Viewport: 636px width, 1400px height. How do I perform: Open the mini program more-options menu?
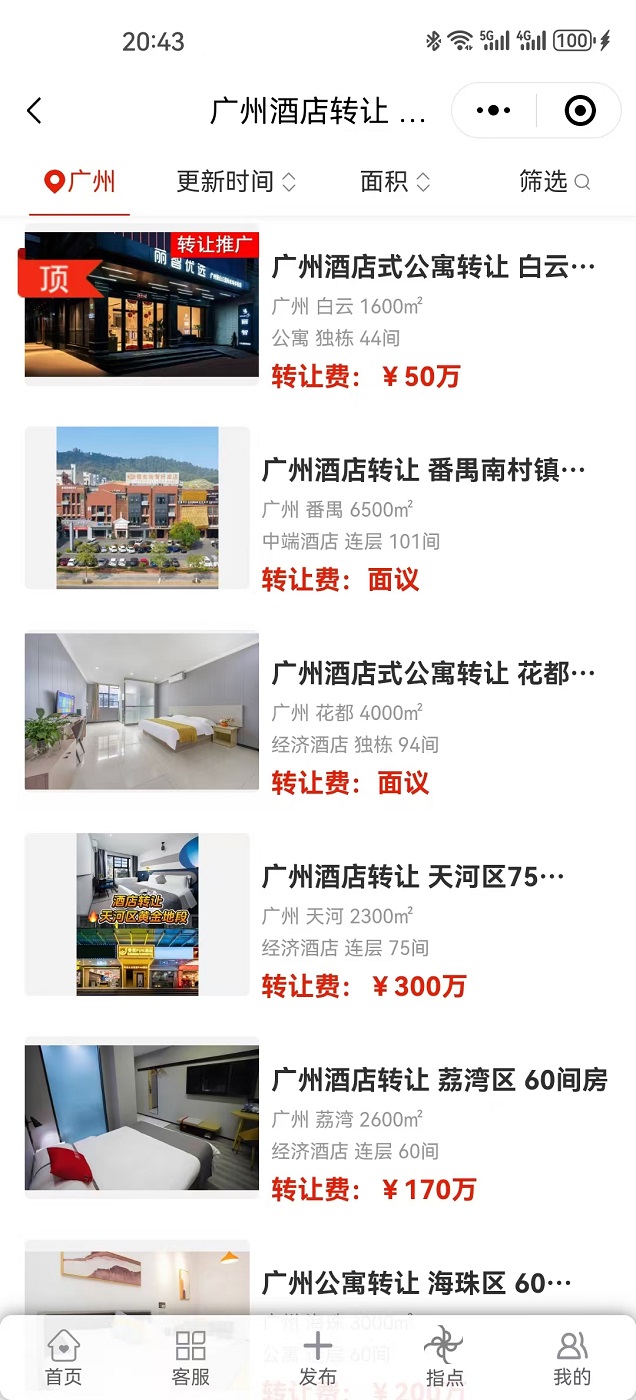[494, 110]
